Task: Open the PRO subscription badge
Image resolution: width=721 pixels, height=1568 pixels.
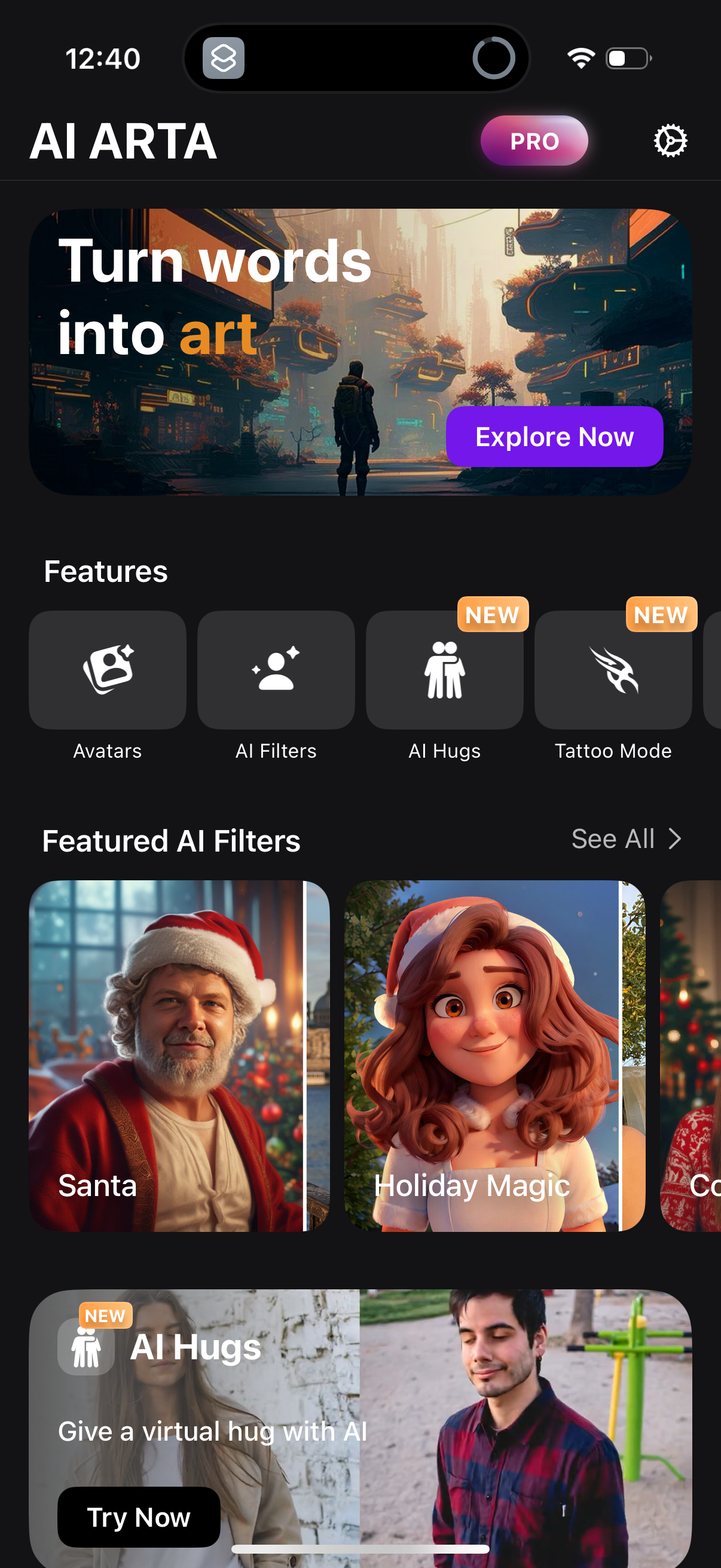Action: click(x=534, y=141)
